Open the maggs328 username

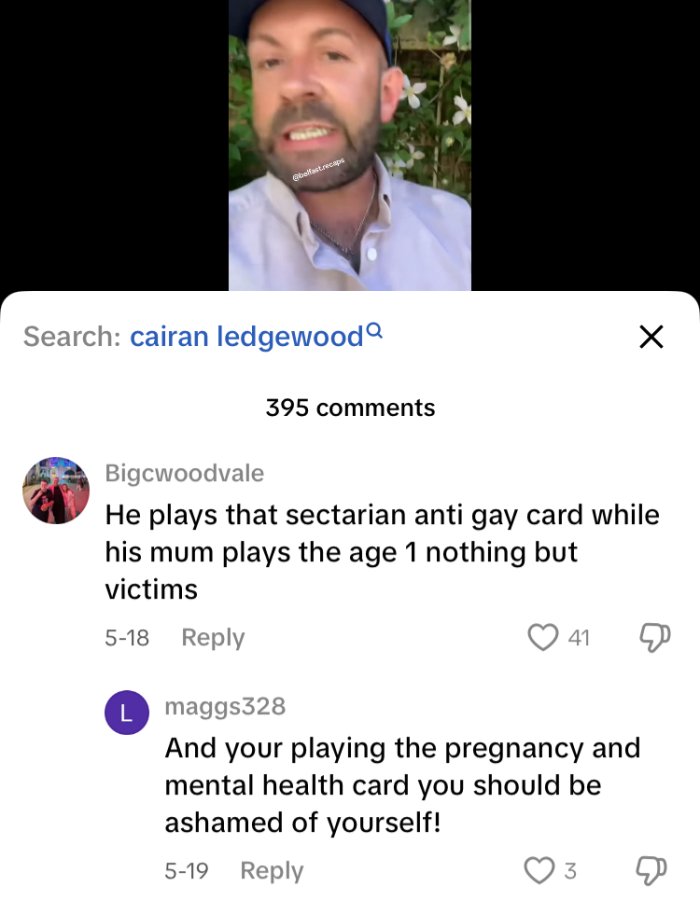pyautogui.click(x=225, y=706)
